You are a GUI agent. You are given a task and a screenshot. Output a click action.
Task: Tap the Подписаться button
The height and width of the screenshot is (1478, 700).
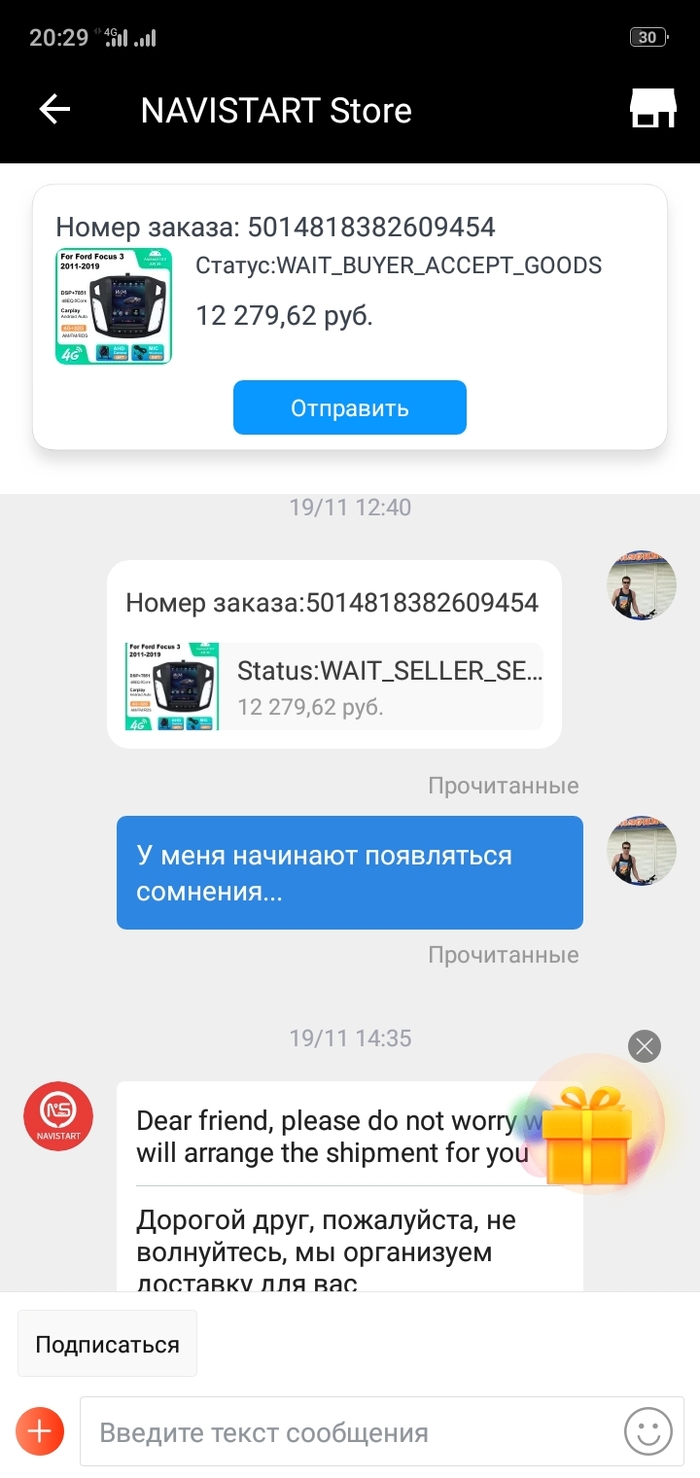(107, 1344)
